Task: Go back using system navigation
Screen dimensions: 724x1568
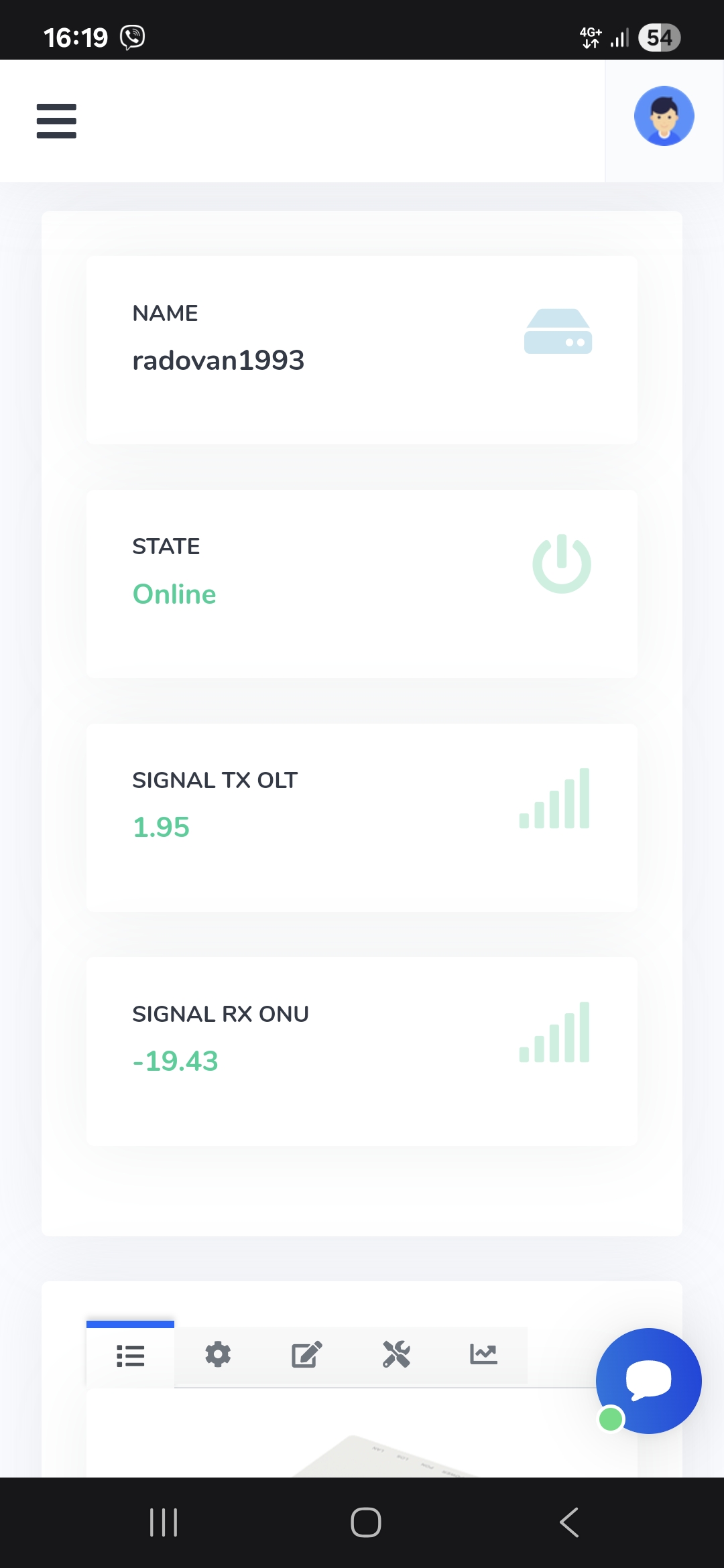Action: coord(569,1522)
